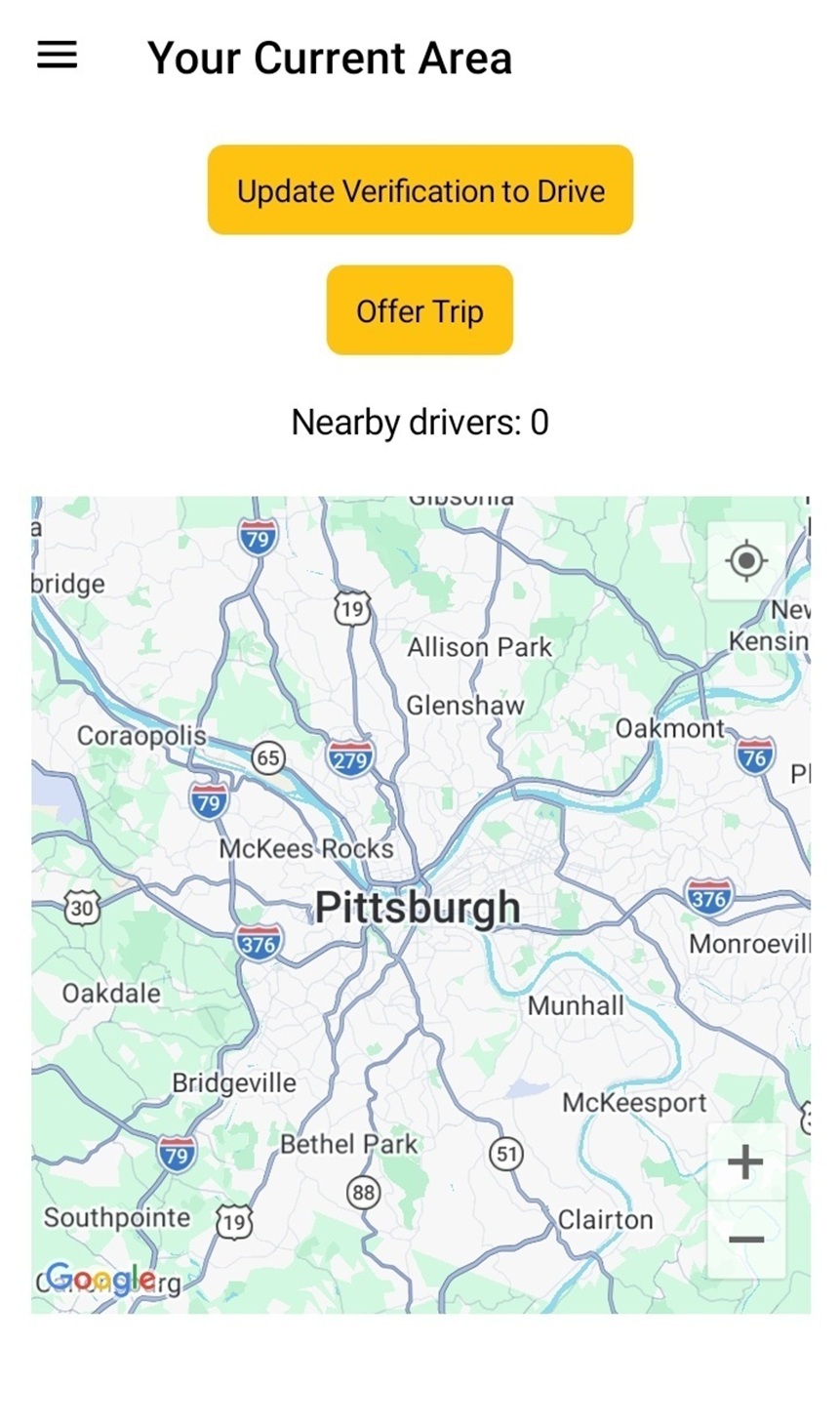The height and width of the screenshot is (1426, 840).
Task: Click the Route 30 shield on the map
Action: click(84, 908)
